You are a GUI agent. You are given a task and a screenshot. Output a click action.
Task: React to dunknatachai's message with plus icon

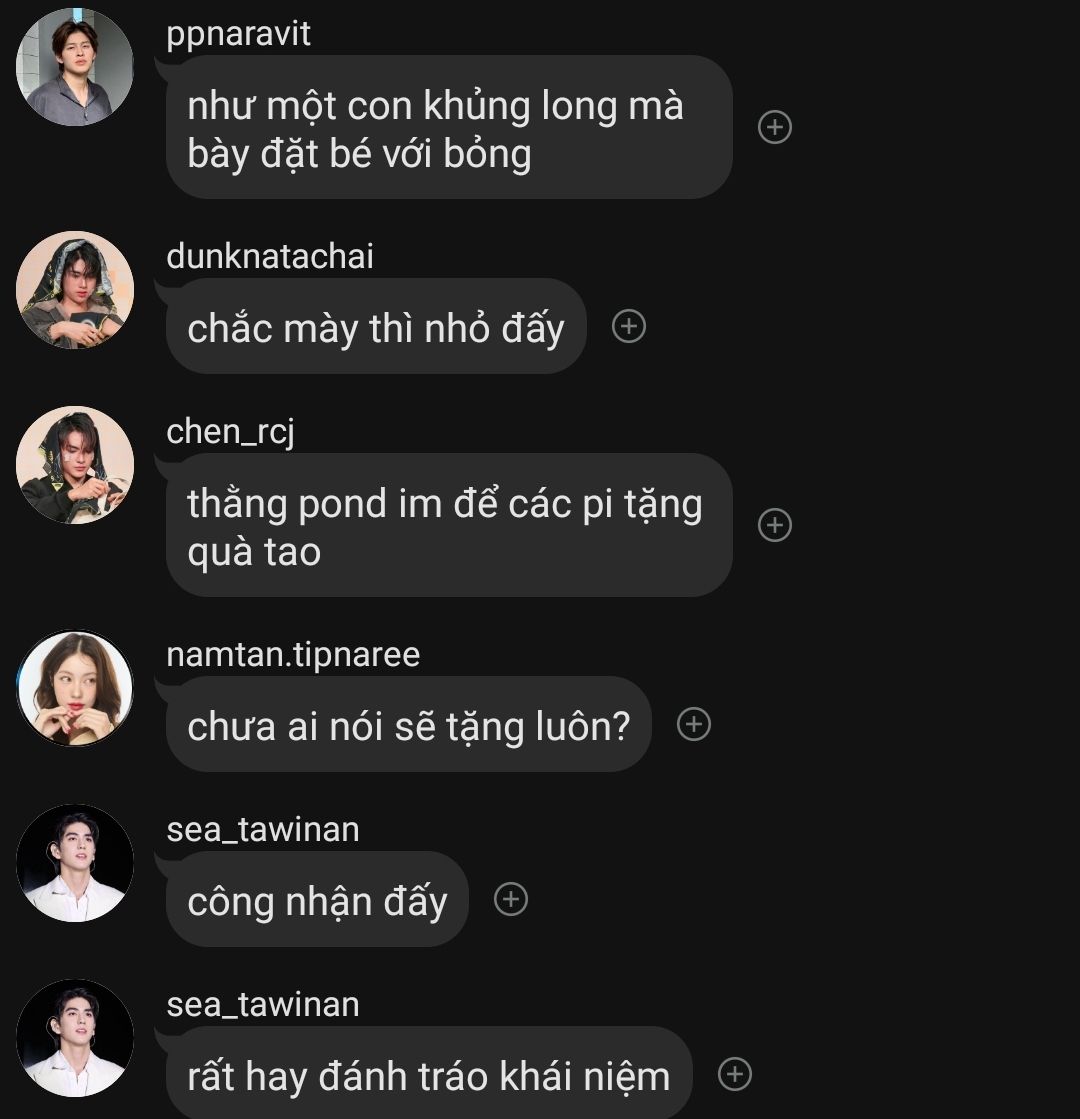click(x=629, y=326)
